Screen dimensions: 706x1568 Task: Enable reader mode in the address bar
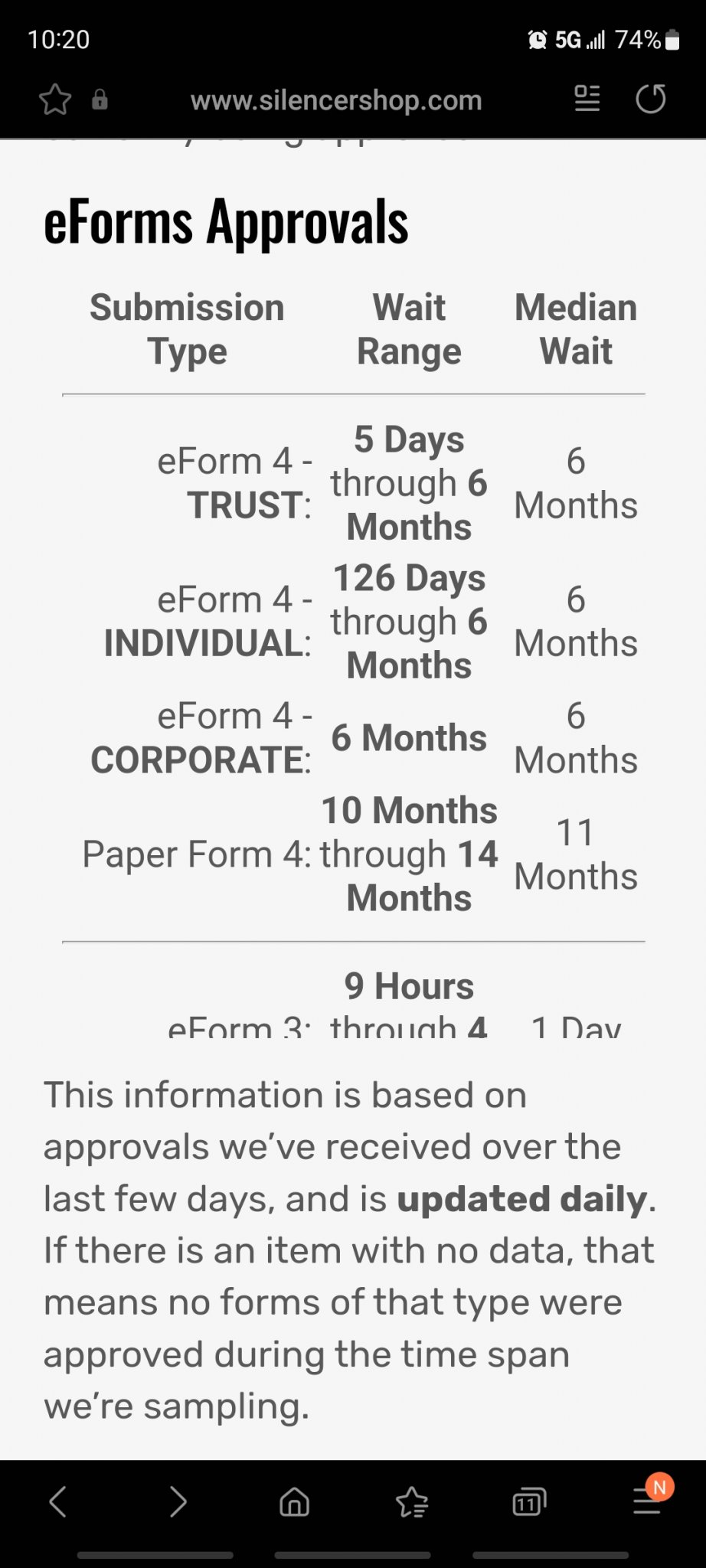587,99
